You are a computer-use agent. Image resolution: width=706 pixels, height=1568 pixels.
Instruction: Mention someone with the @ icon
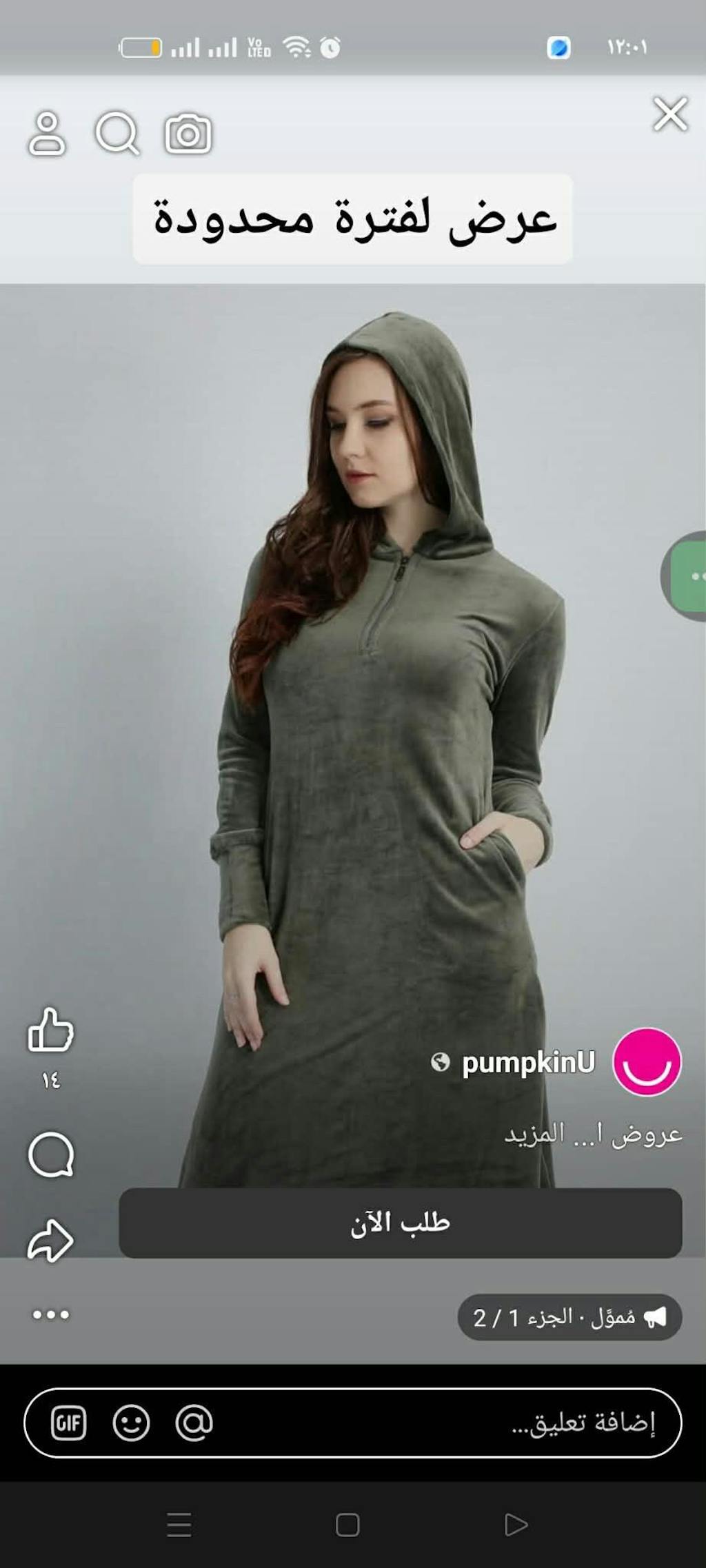click(194, 1423)
